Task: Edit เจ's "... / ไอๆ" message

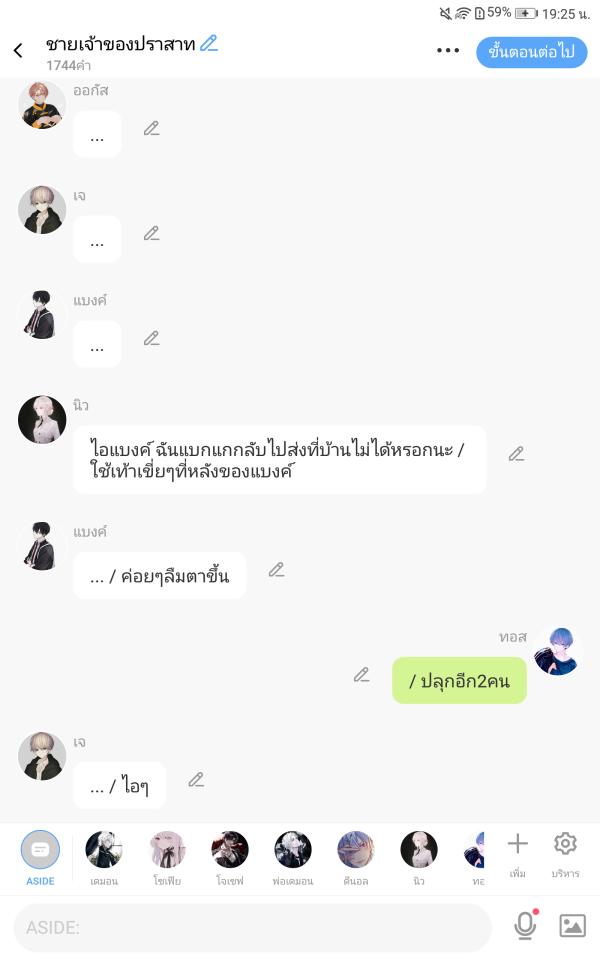Action: pyautogui.click(x=196, y=780)
